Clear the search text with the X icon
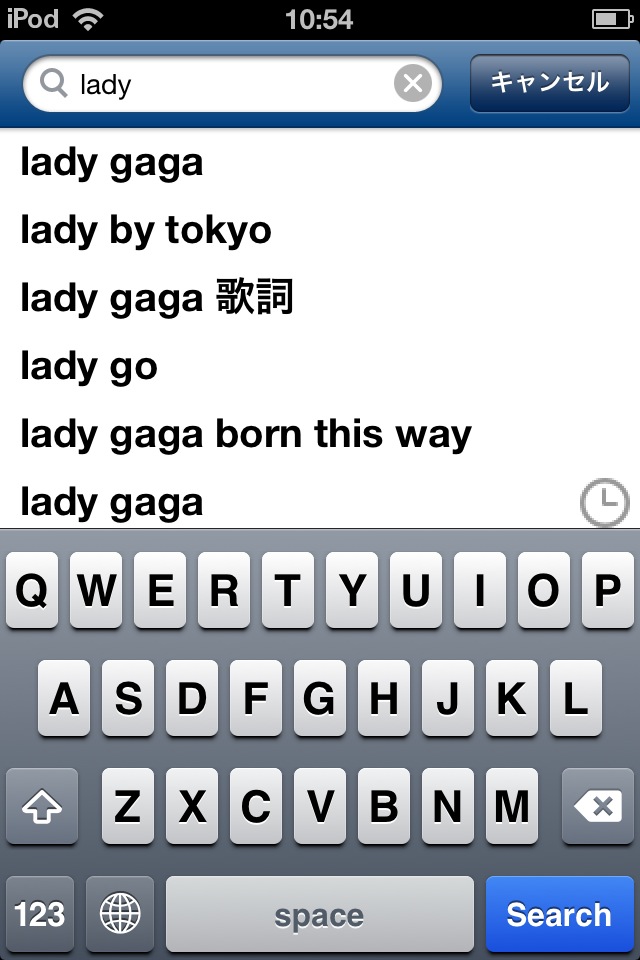The width and height of the screenshot is (640, 960). (x=412, y=84)
